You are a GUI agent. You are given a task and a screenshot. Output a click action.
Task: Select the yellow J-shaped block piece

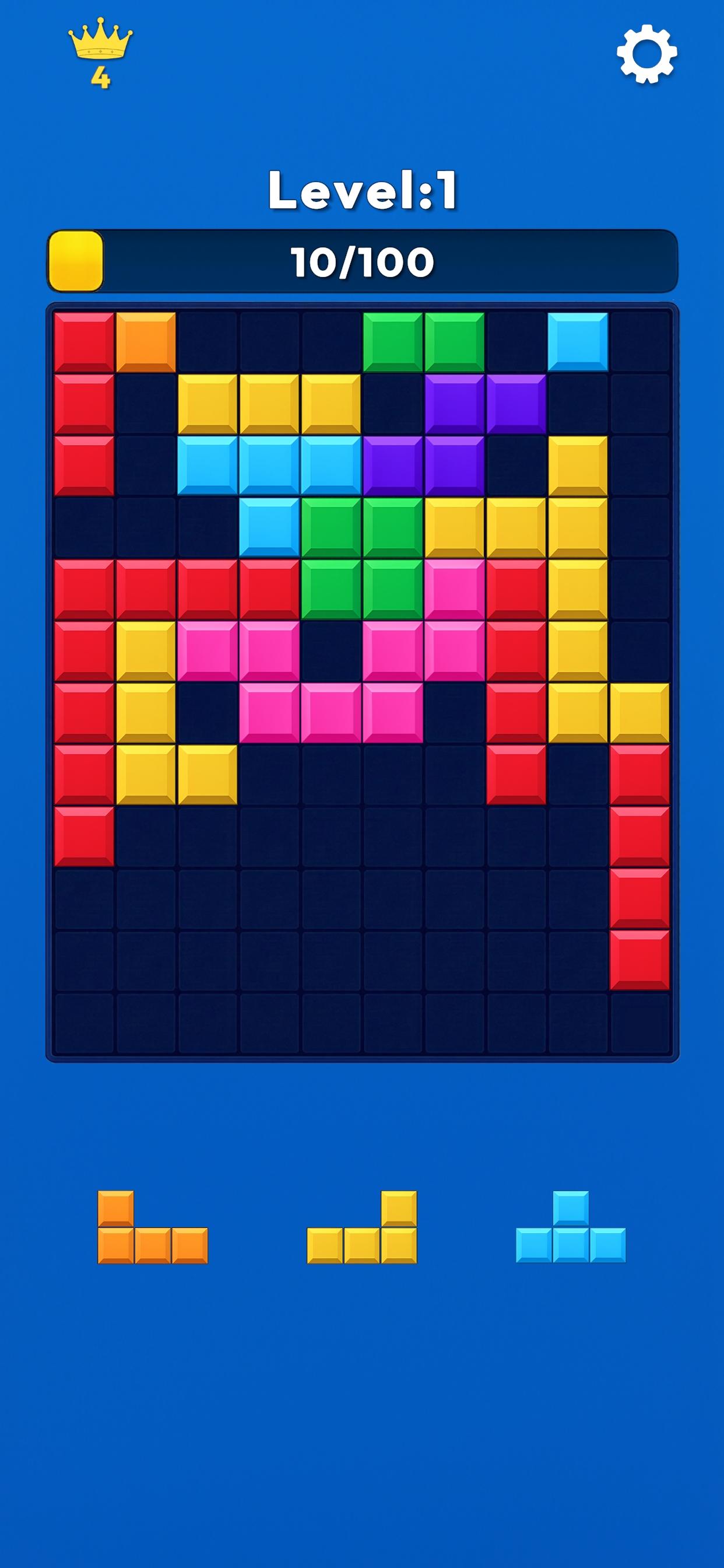pyautogui.click(x=362, y=1227)
